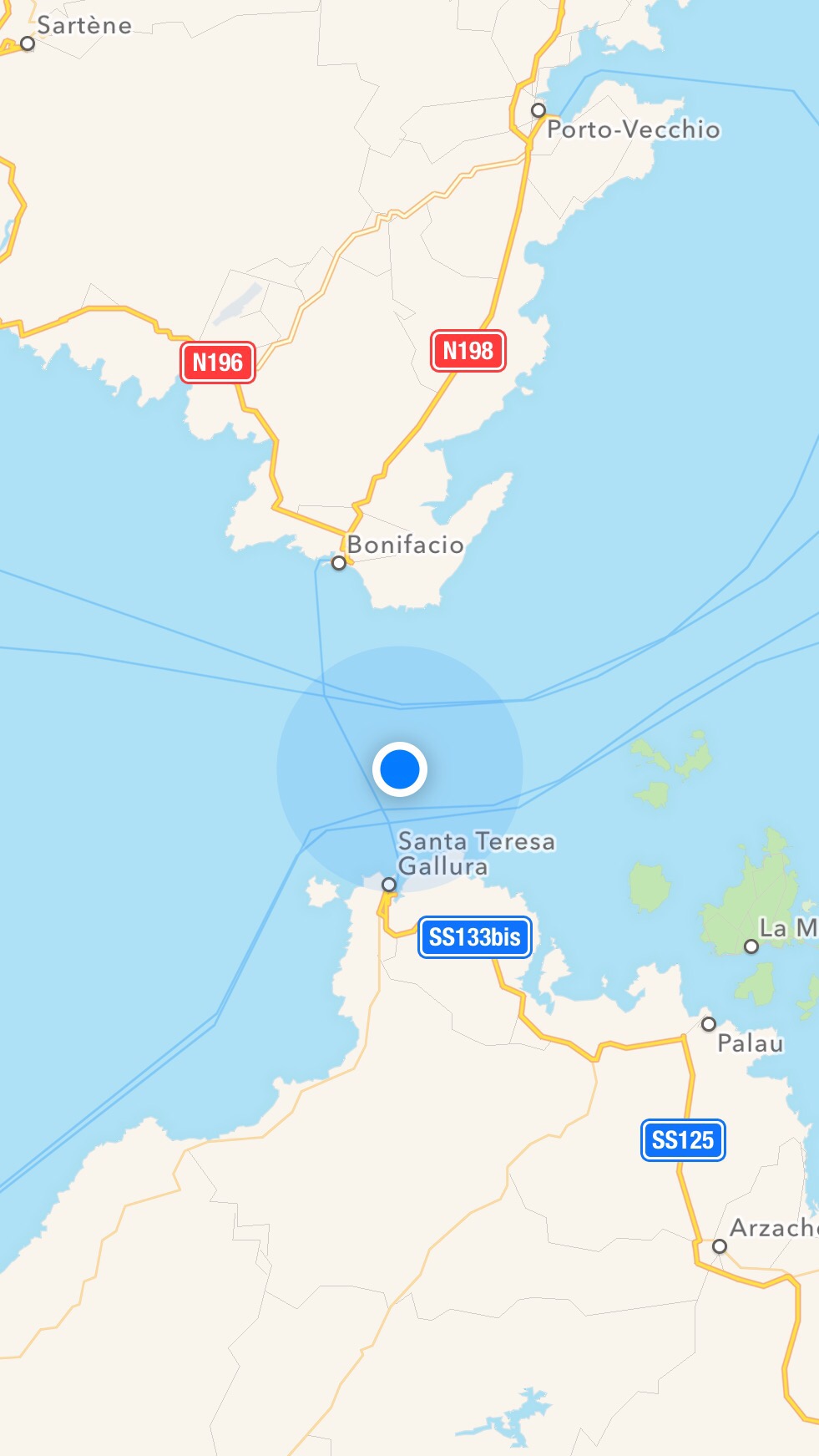Open Santa Teresa Gallura place label

475,853
